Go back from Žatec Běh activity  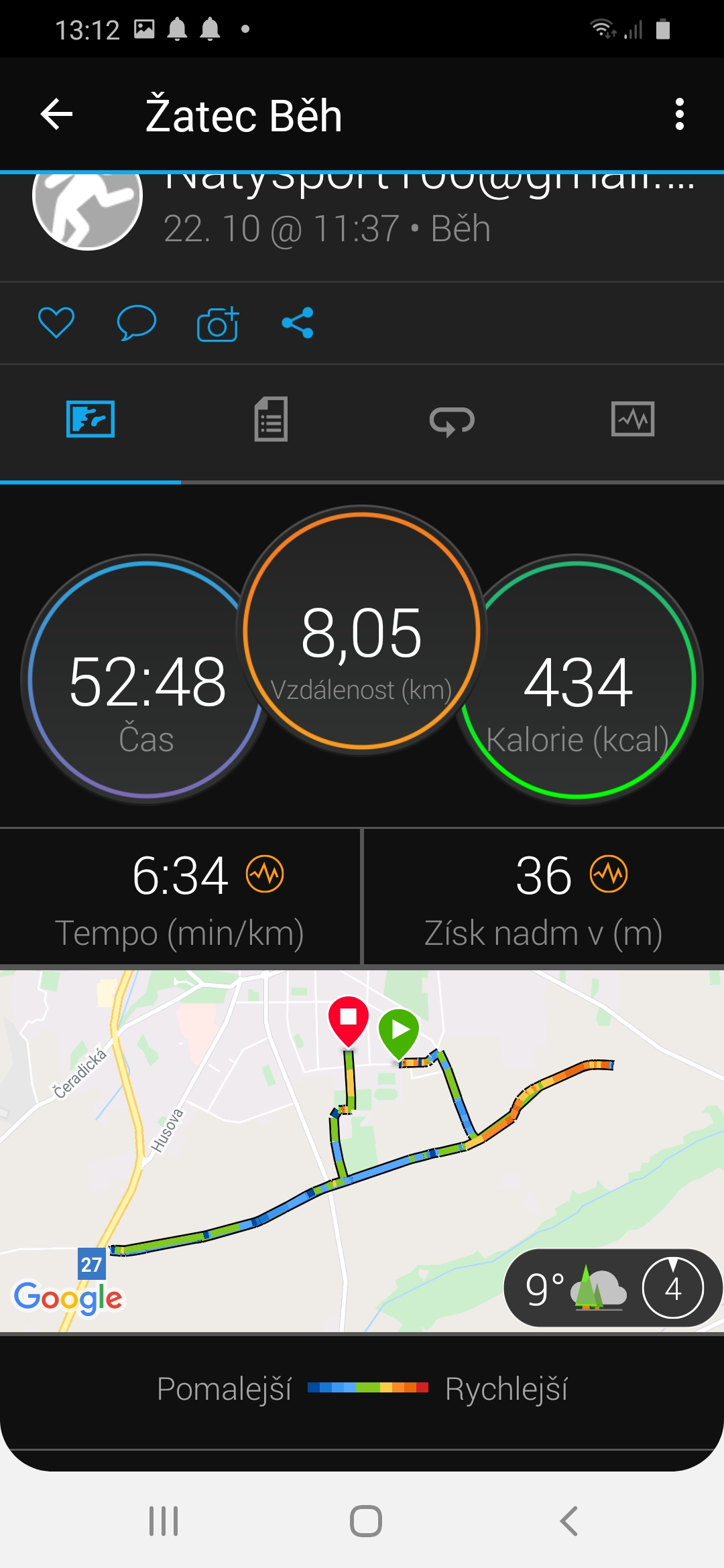click(56, 114)
